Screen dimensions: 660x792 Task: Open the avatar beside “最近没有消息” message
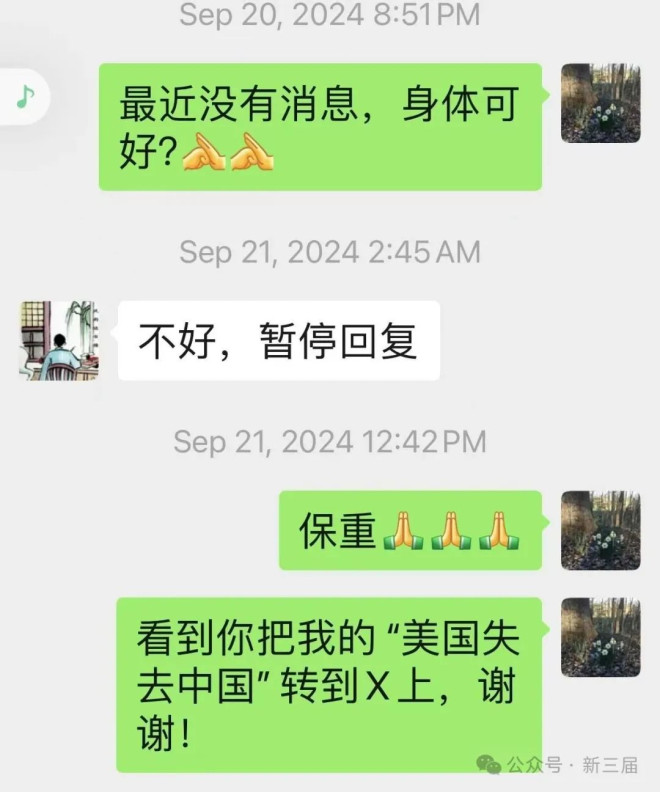click(600, 103)
